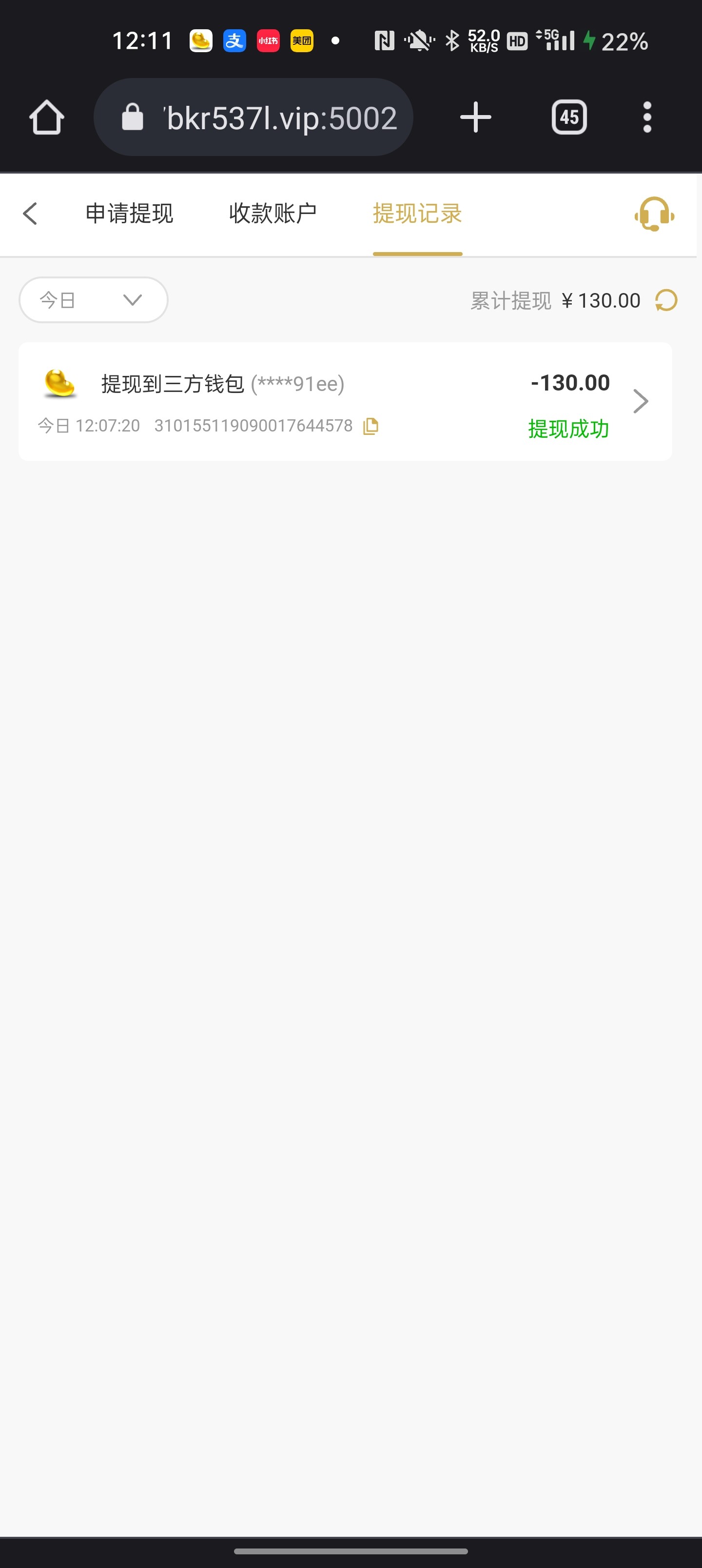Switch to the 收款账户 tab
The width and height of the screenshot is (702, 1568).
(x=273, y=214)
